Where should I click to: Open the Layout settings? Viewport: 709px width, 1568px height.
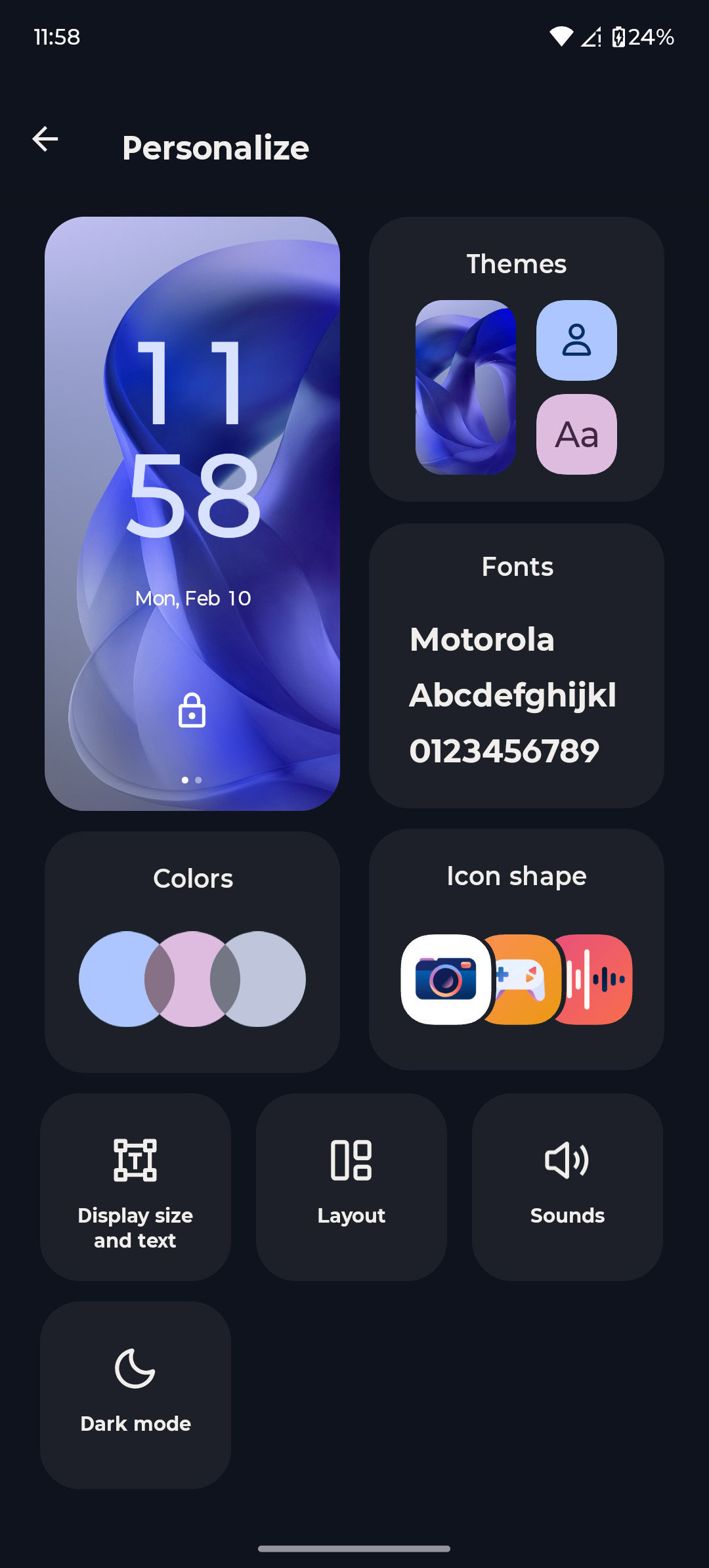[351, 1187]
